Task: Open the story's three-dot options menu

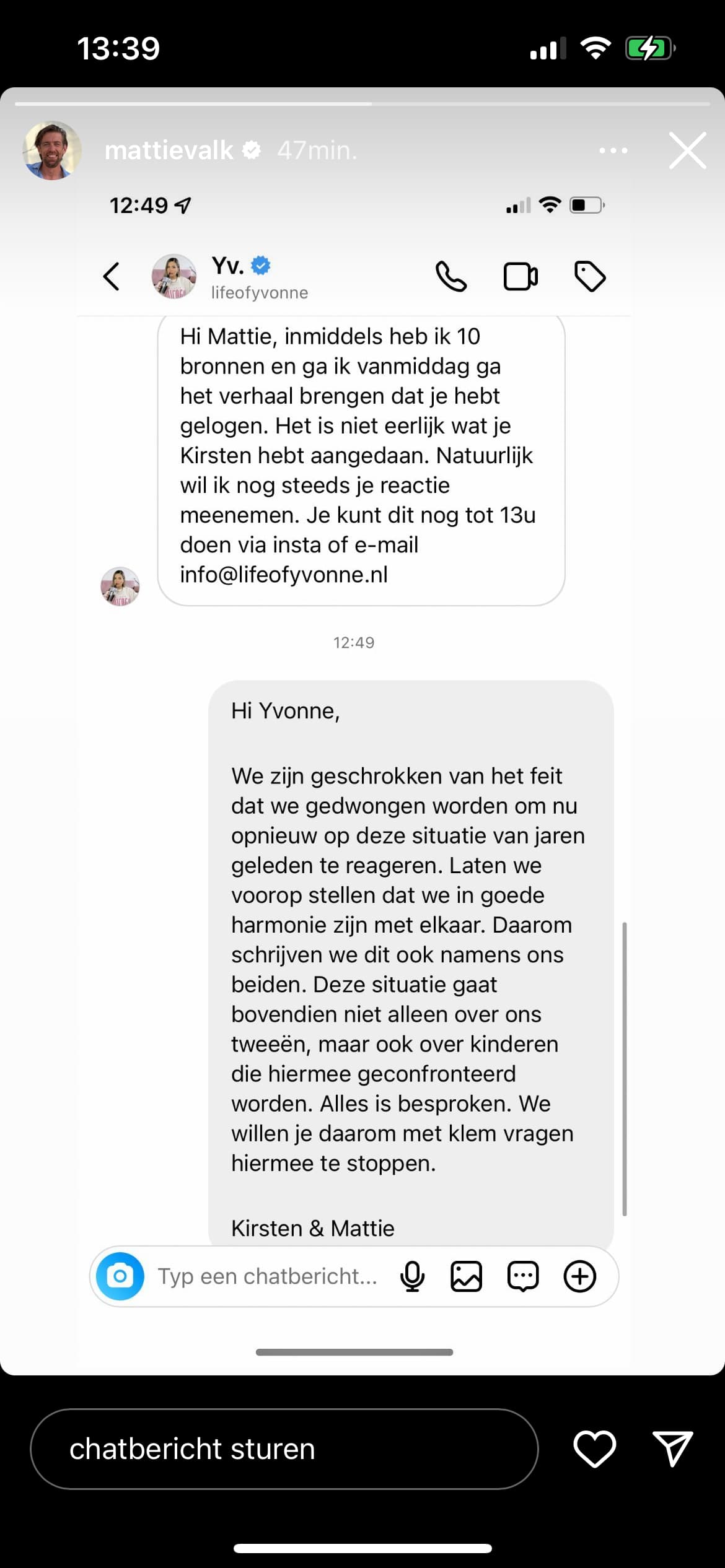Action: point(613,150)
